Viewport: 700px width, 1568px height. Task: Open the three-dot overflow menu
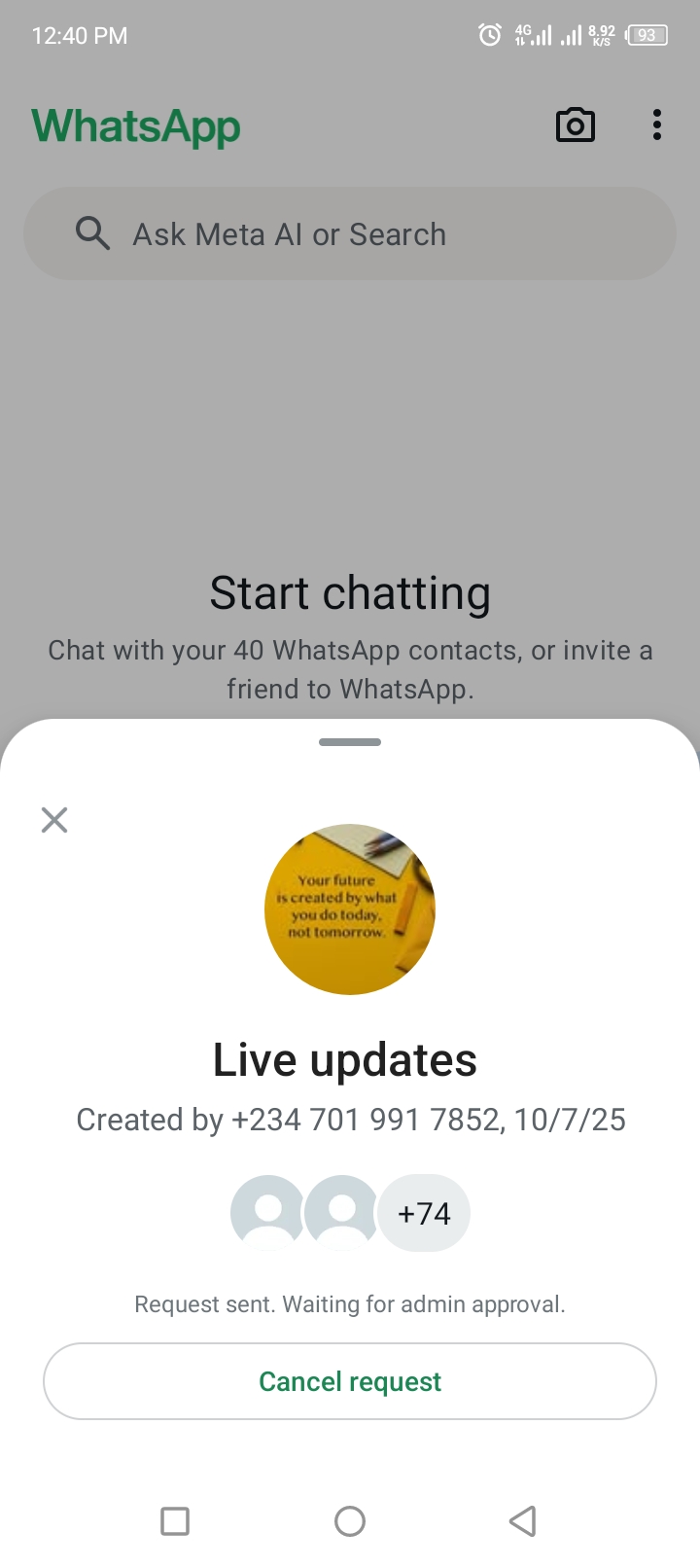[657, 125]
